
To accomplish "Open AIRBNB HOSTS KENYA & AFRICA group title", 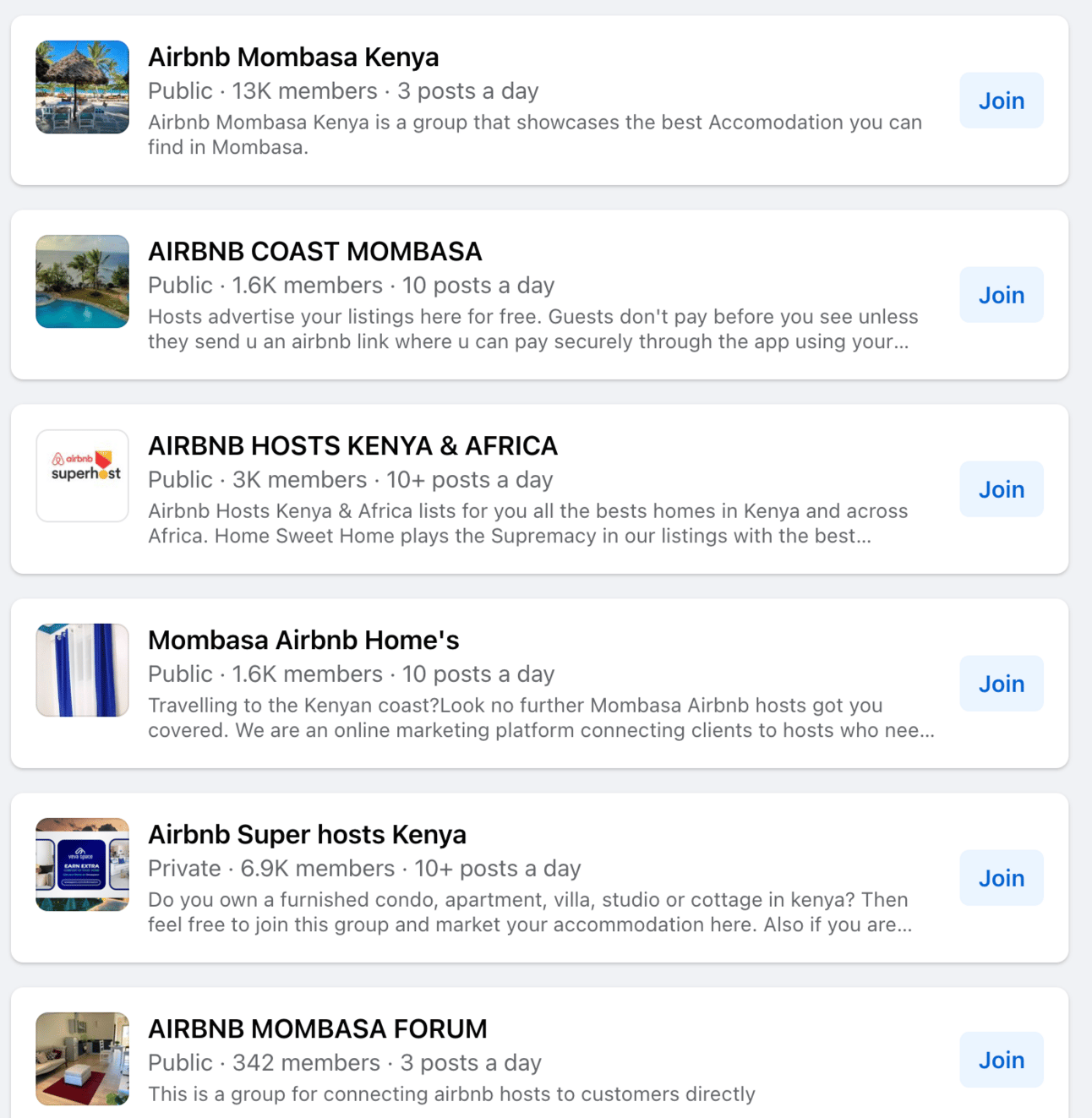I will (x=352, y=446).
